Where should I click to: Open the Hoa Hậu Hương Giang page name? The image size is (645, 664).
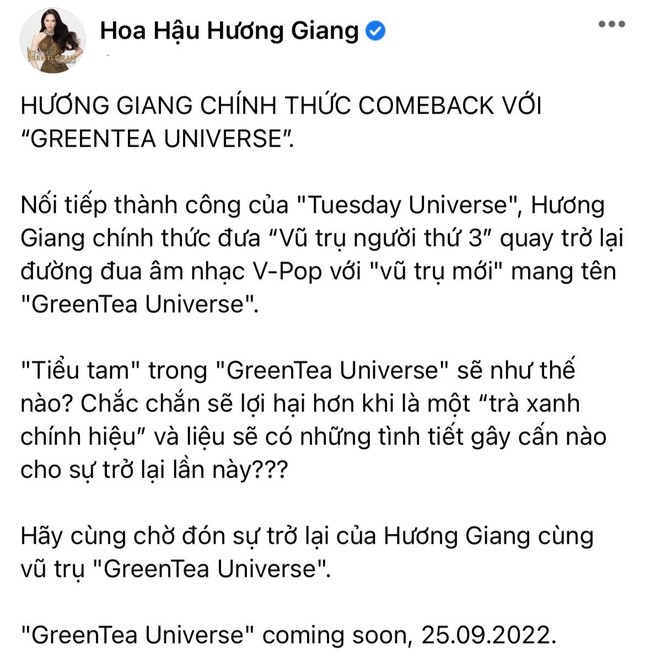(229, 32)
